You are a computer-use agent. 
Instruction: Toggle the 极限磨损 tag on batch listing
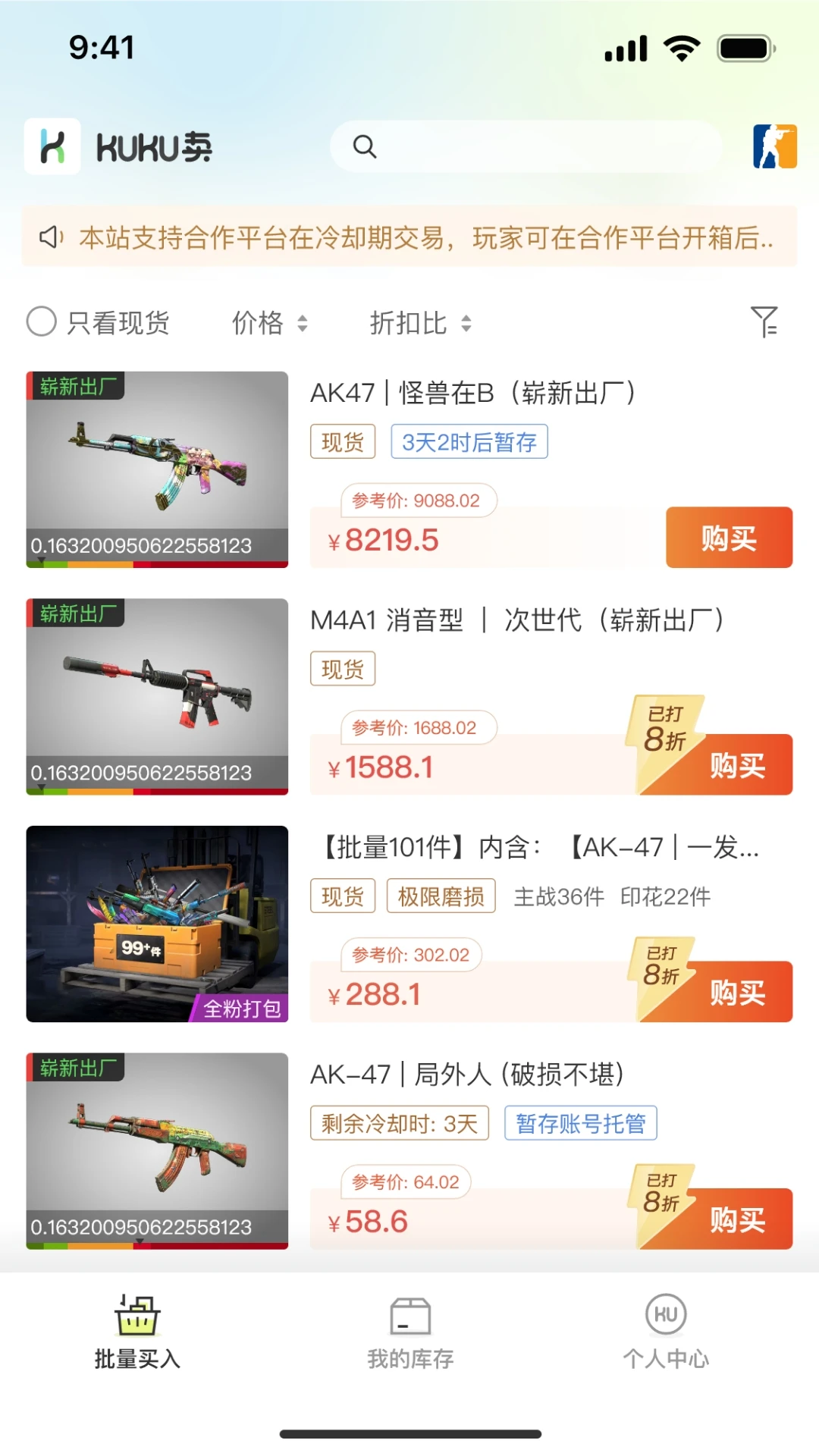[441, 896]
